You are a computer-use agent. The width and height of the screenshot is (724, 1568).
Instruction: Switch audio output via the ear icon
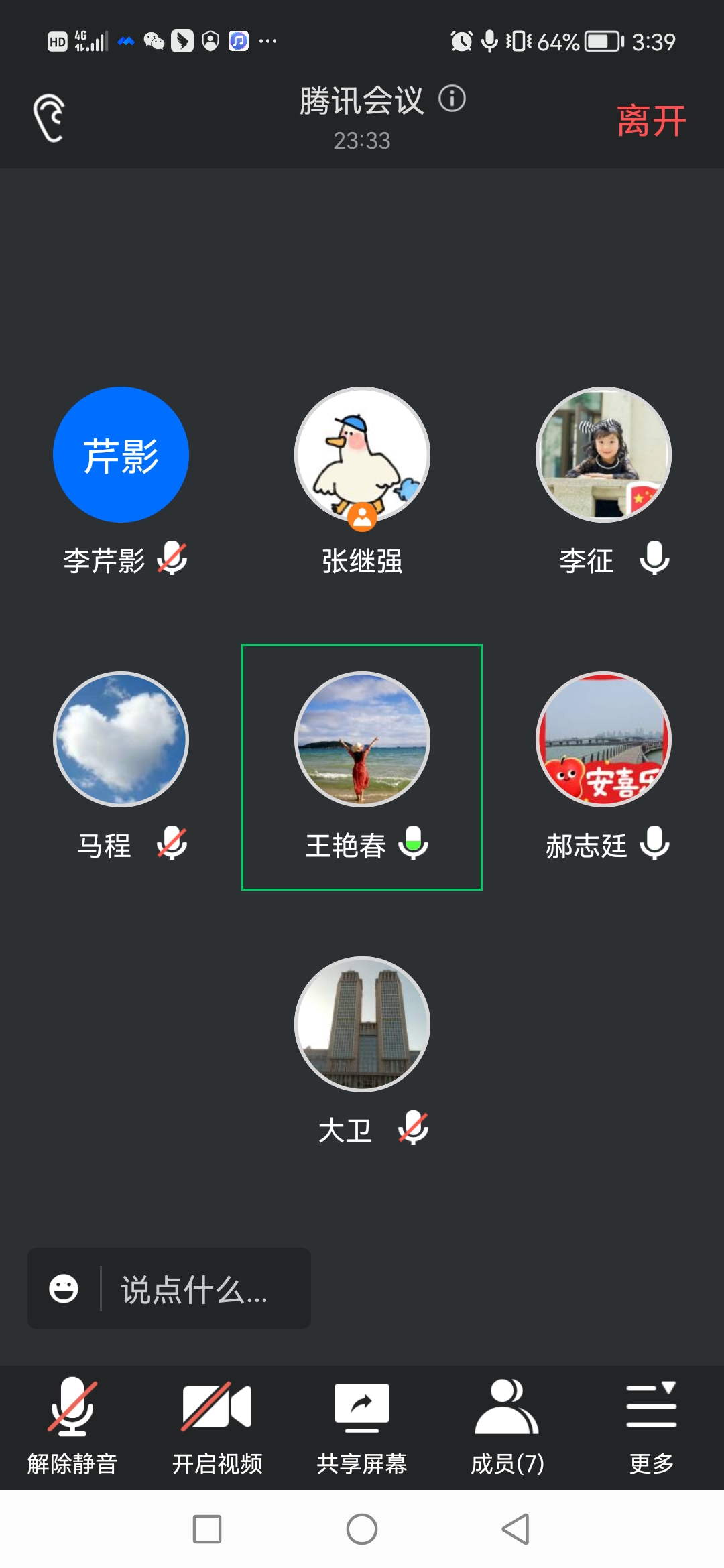49,119
